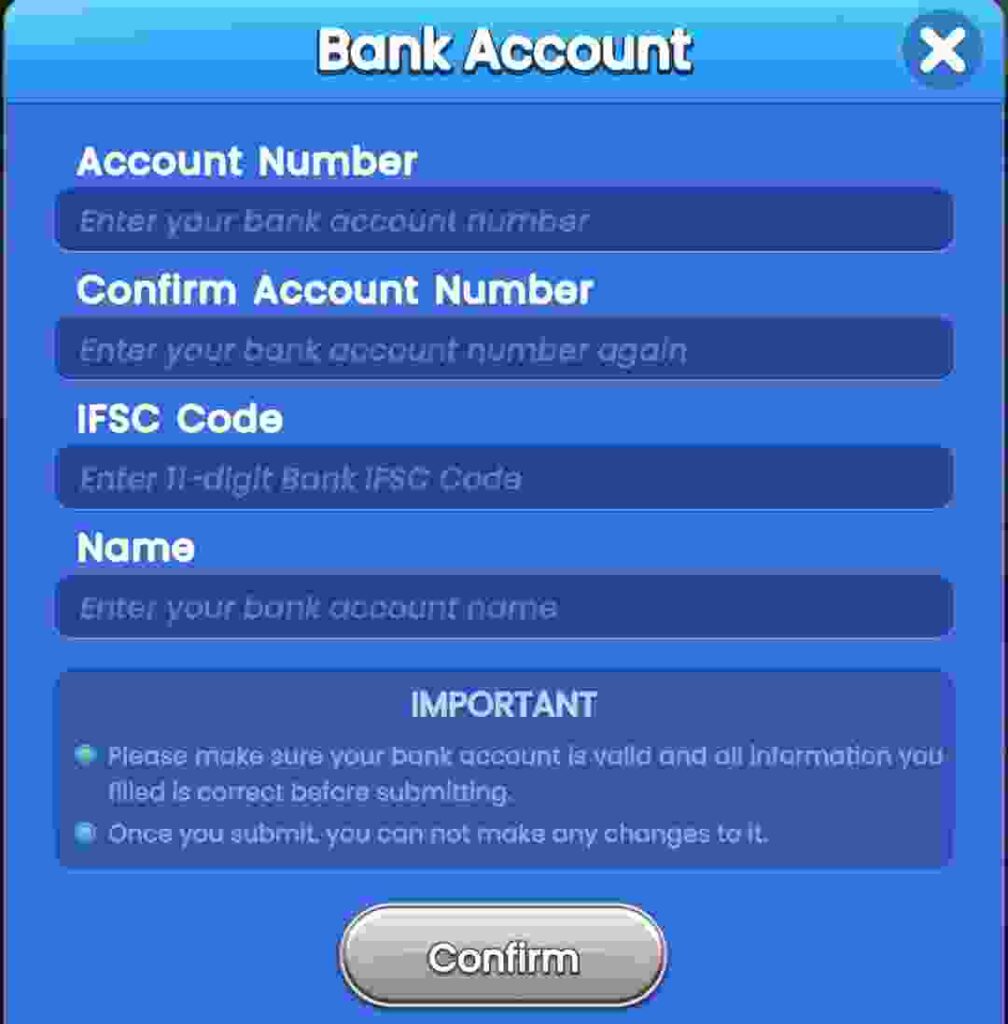Select the IFSC Code text field
The width and height of the screenshot is (1008, 1024).
[x=504, y=478]
